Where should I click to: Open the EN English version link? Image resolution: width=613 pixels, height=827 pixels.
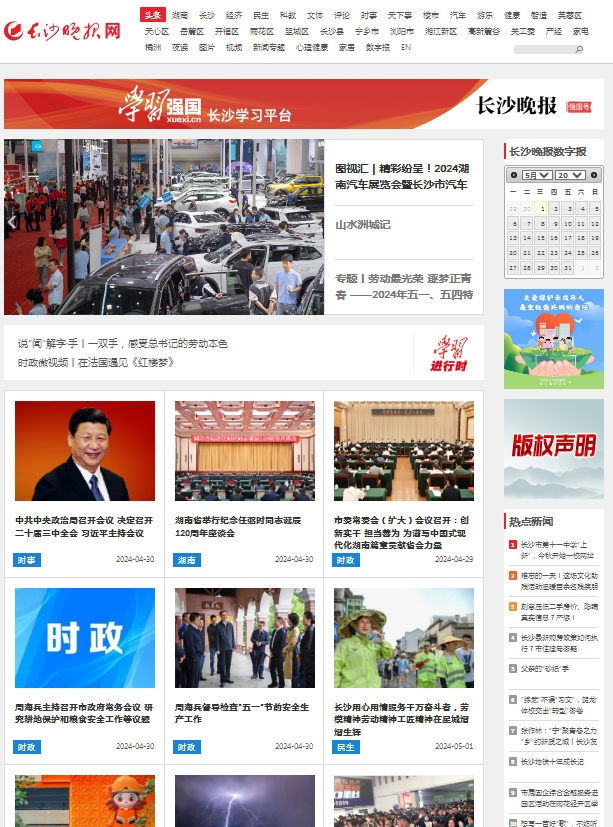[x=406, y=47]
